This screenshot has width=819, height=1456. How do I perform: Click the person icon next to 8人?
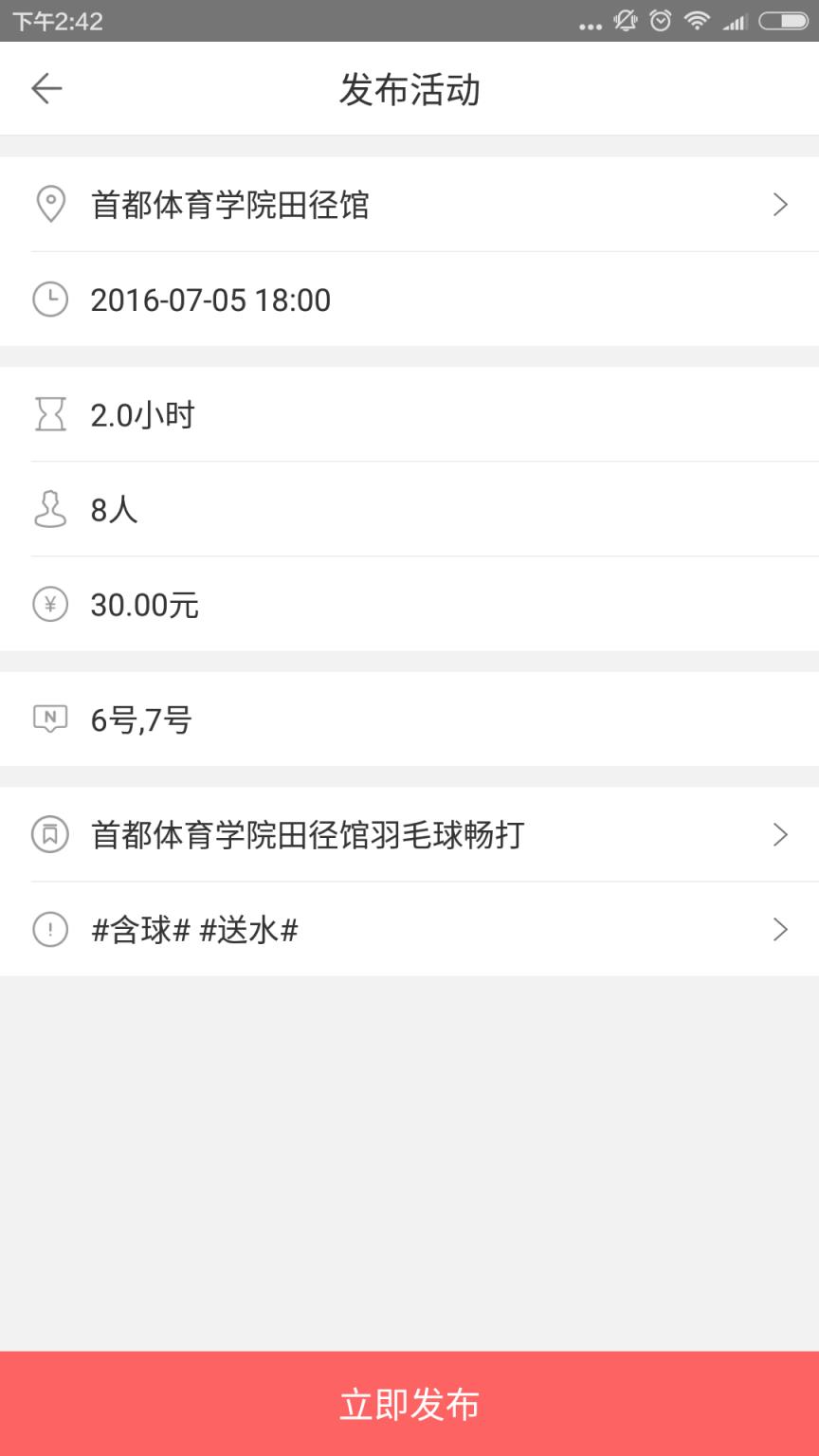50,509
